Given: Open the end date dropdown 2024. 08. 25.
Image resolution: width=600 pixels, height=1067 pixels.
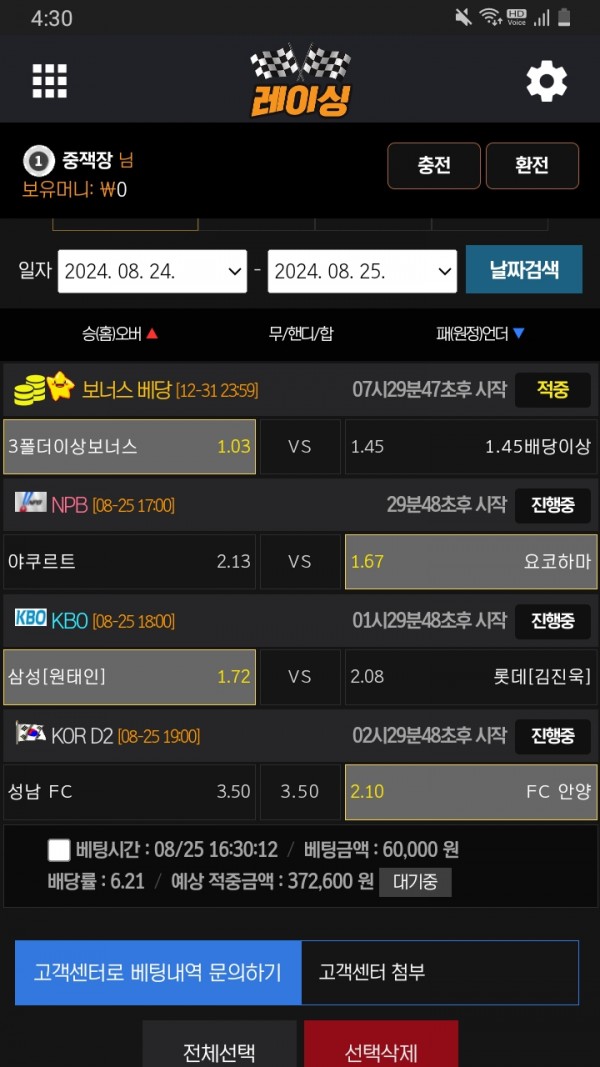Looking at the screenshot, I should [363, 271].
